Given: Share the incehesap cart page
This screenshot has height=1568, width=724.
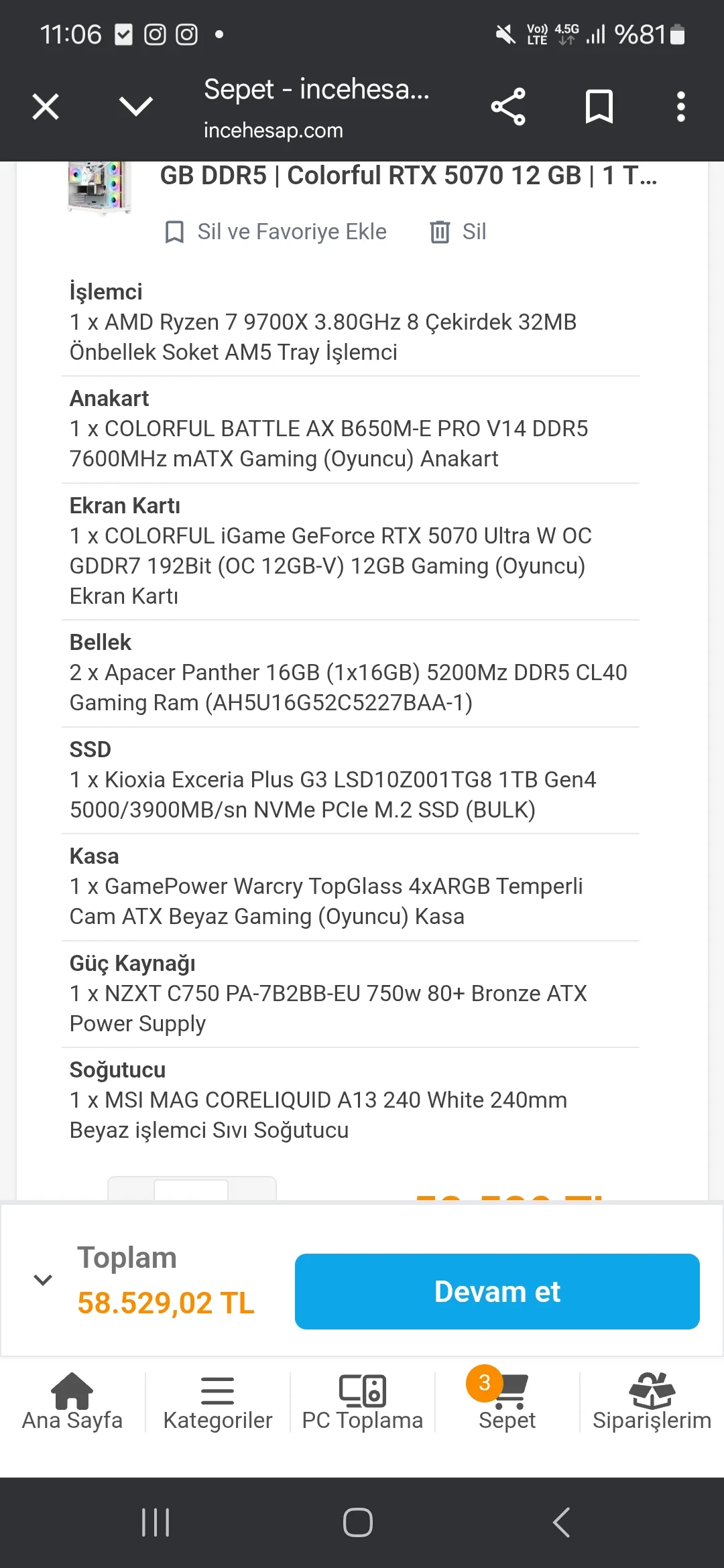Looking at the screenshot, I should (508, 107).
